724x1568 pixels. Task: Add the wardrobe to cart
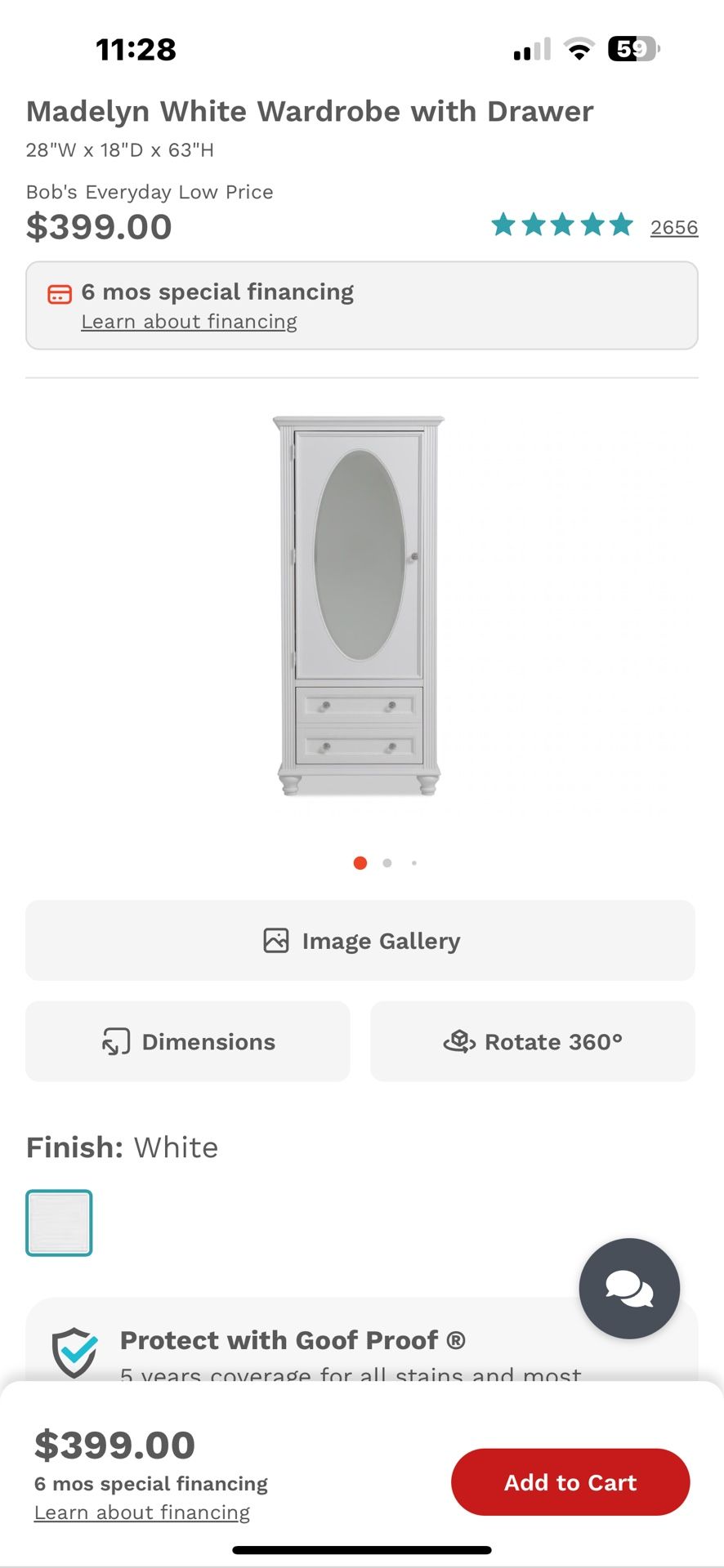click(570, 1482)
